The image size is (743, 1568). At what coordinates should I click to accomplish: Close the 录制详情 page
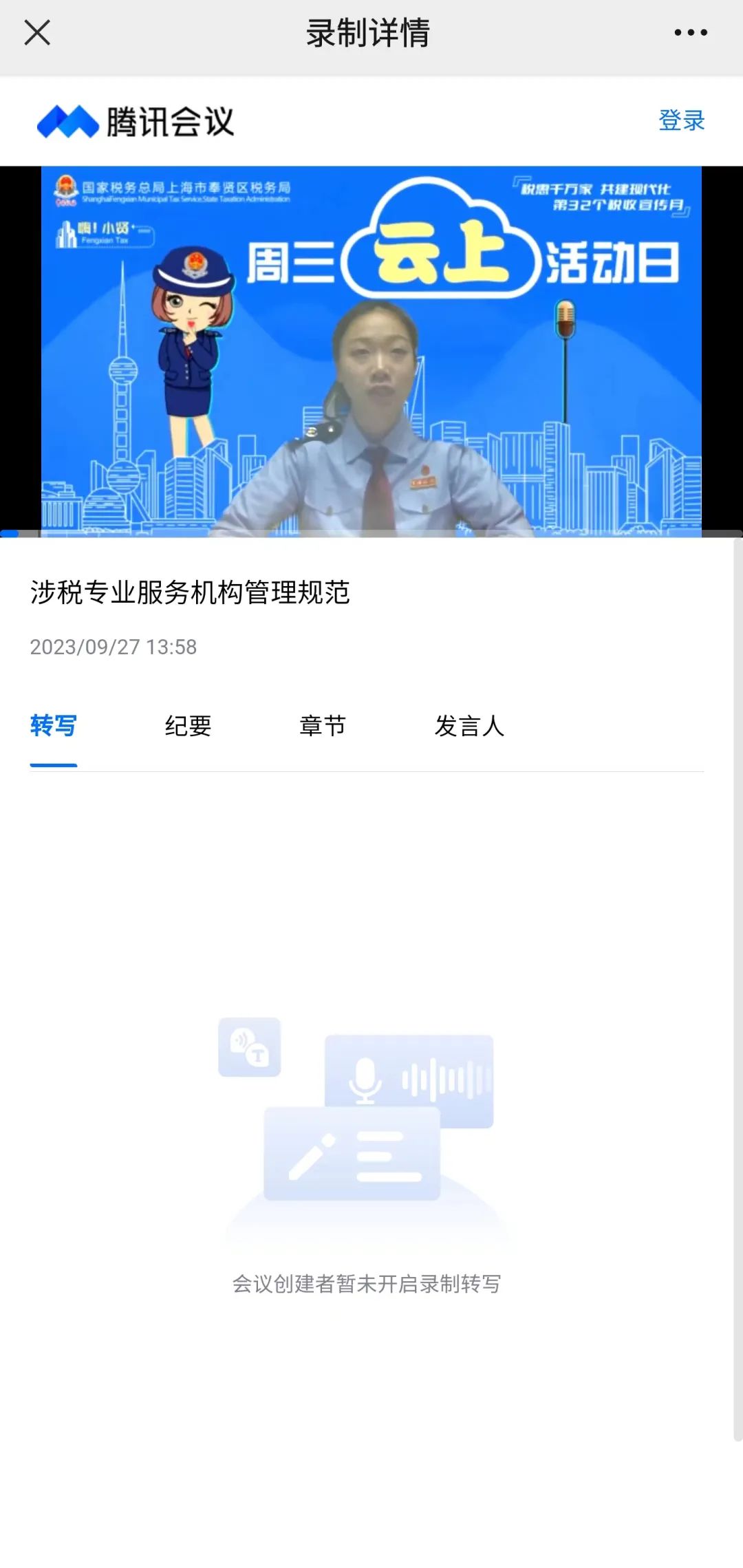point(37,32)
